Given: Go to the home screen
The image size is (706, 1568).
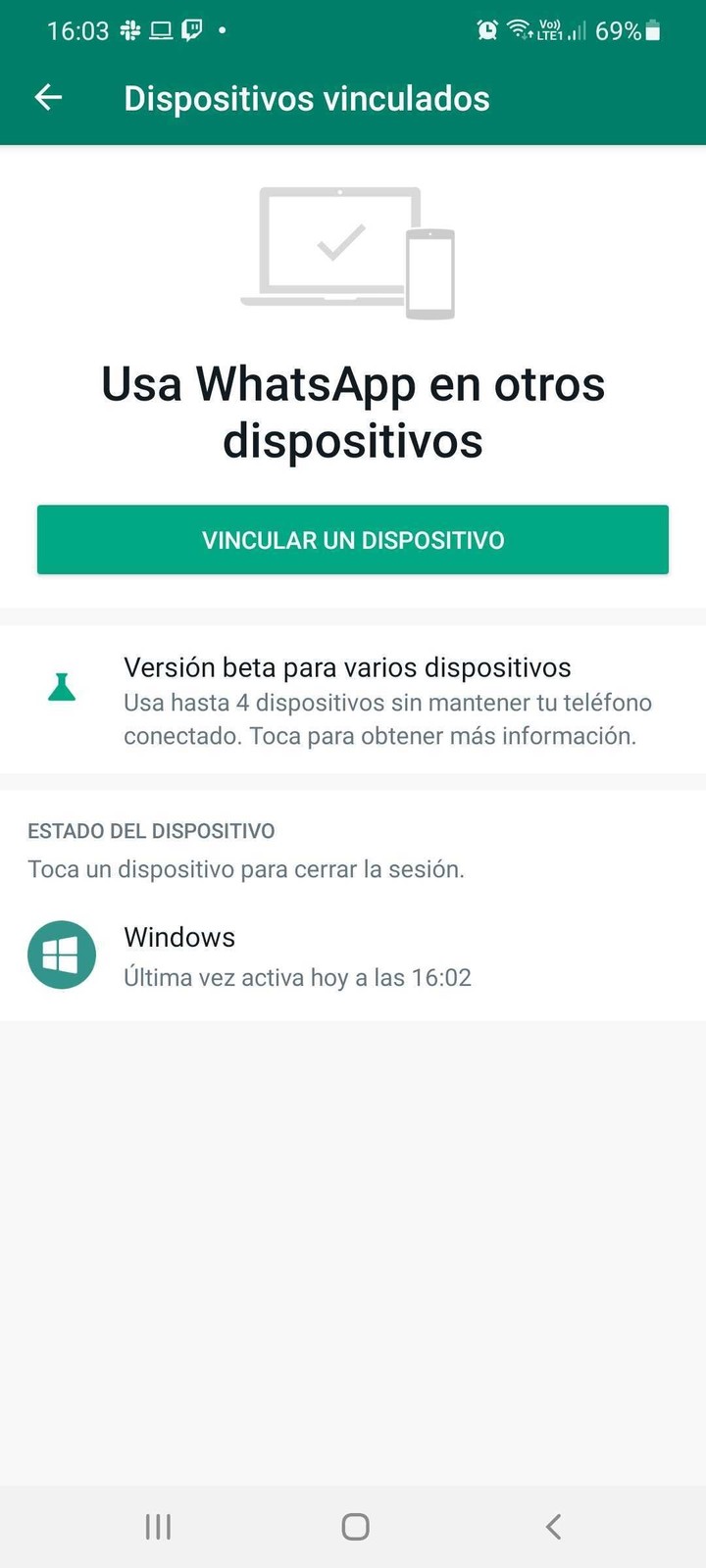Looking at the screenshot, I should pos(355,1526).
